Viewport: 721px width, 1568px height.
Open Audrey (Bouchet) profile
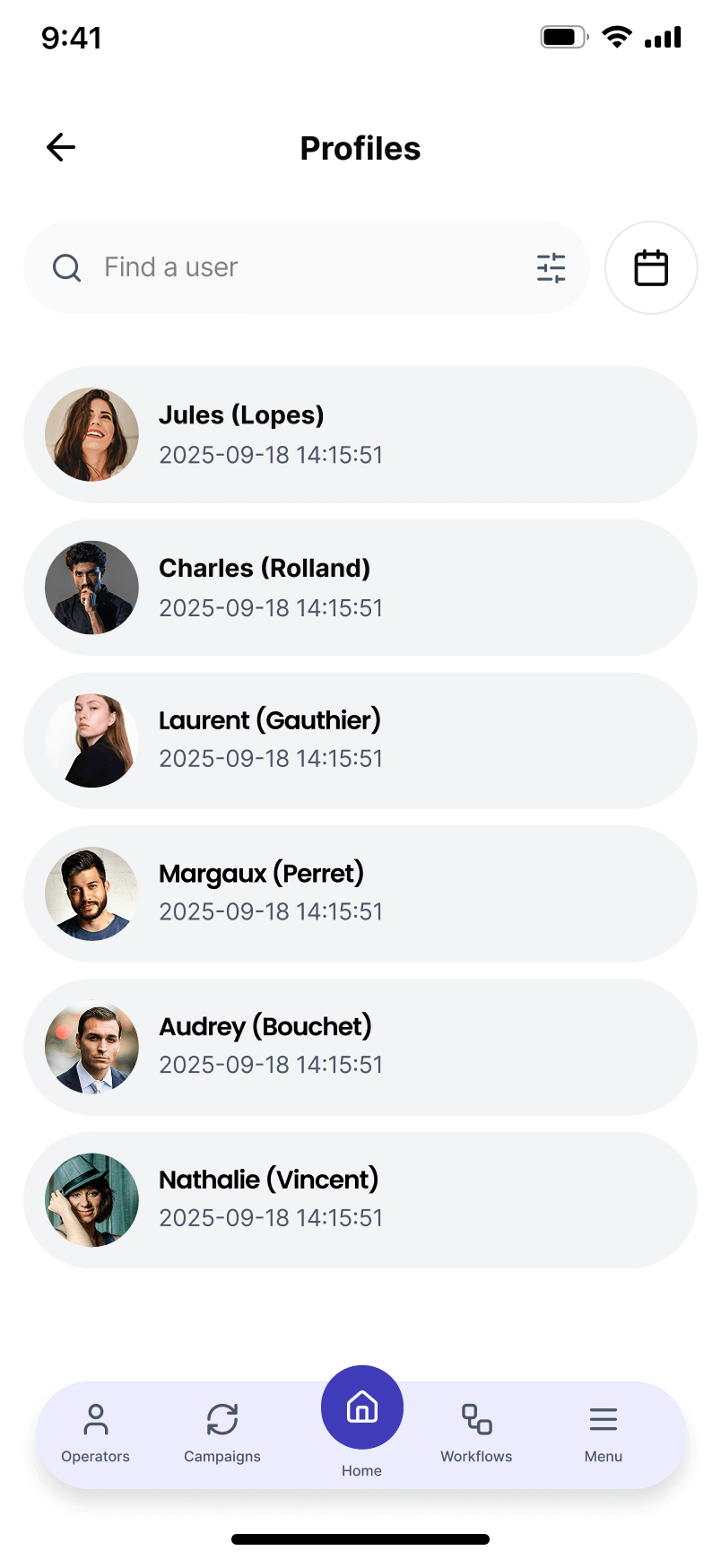pos(360,1047)
